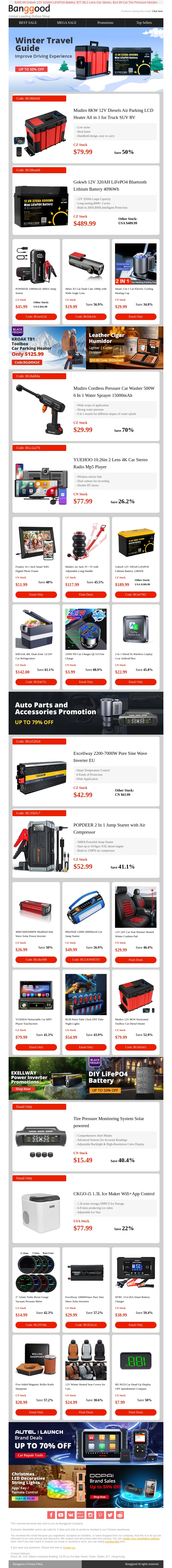Open the BEST SALE tab

(x=28, y=23)
